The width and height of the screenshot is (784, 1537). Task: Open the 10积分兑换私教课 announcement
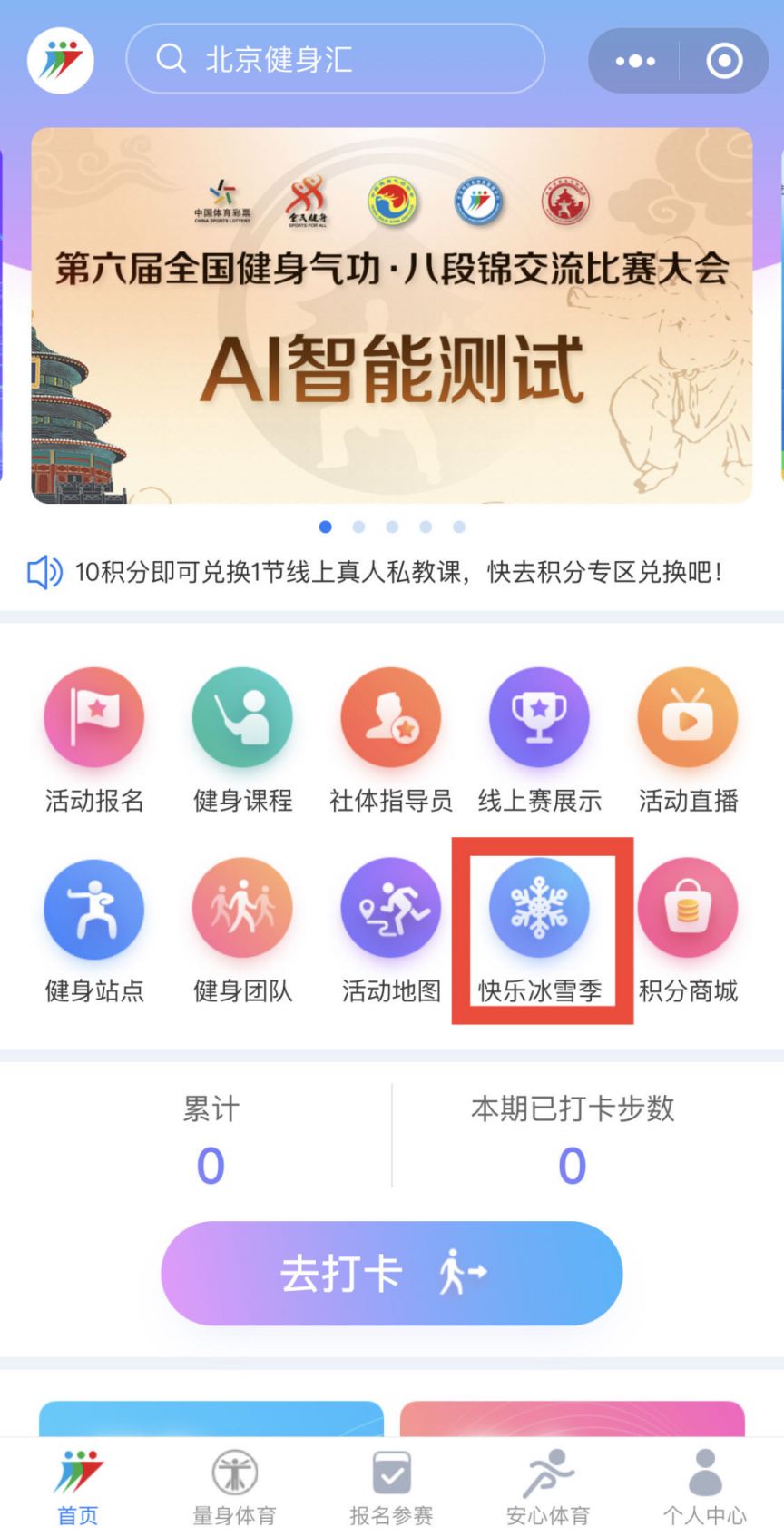pos(399,573)
